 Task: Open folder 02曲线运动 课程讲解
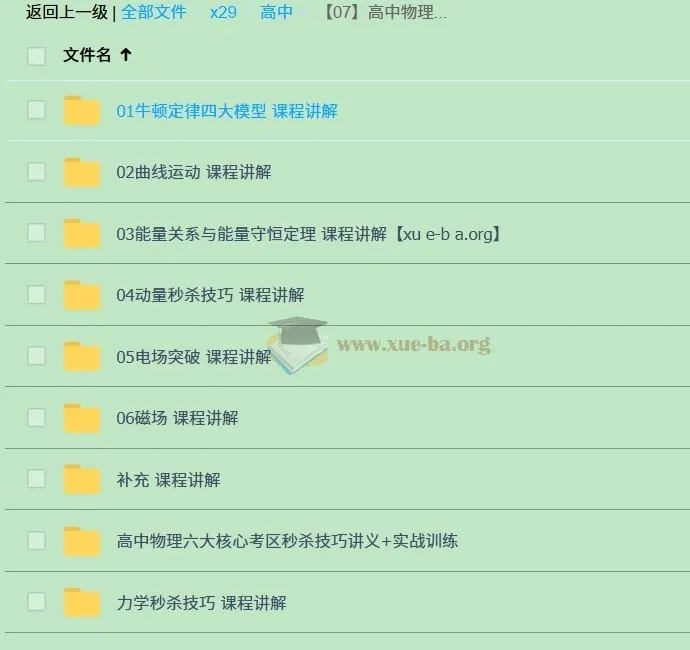(193, 172)
